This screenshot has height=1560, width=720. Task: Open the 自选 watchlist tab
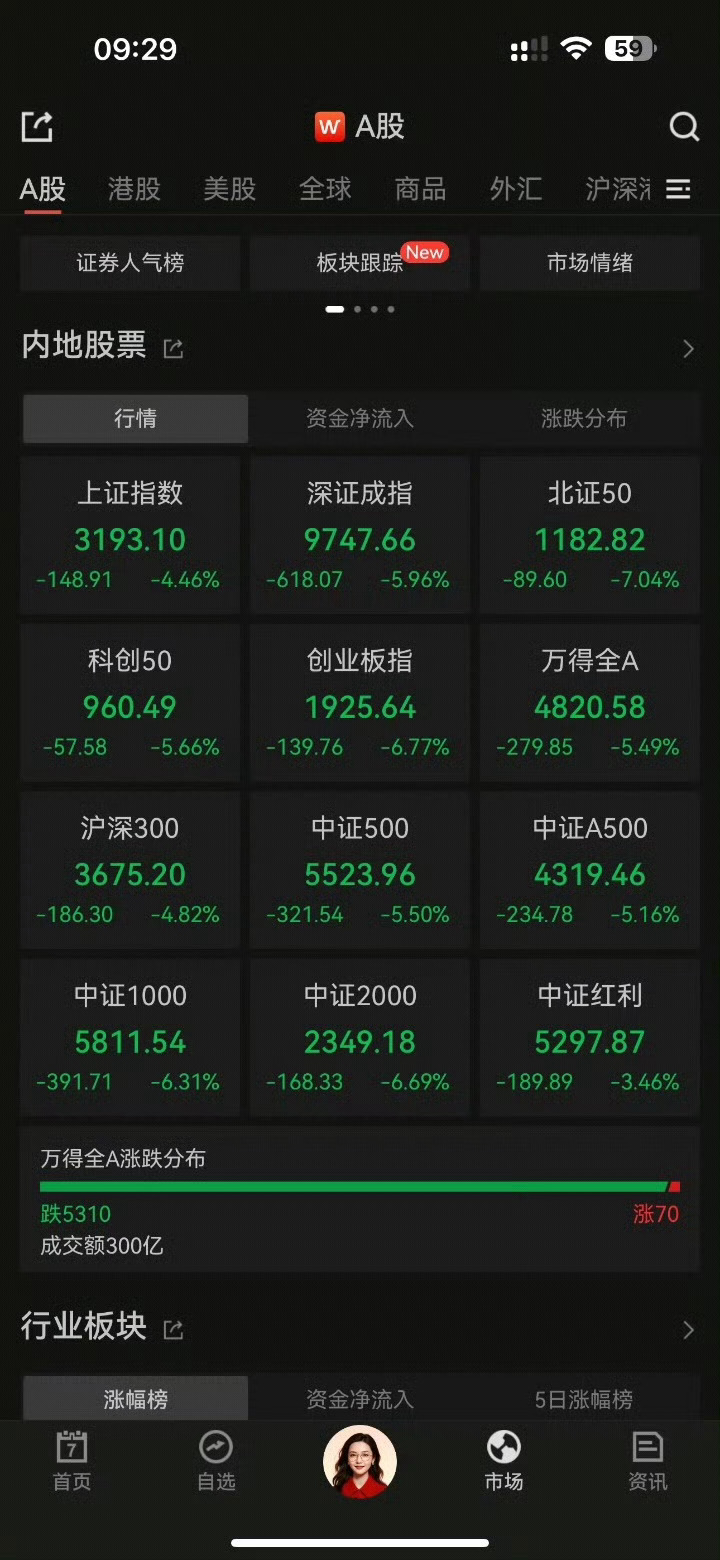(x=216, y=1461)
